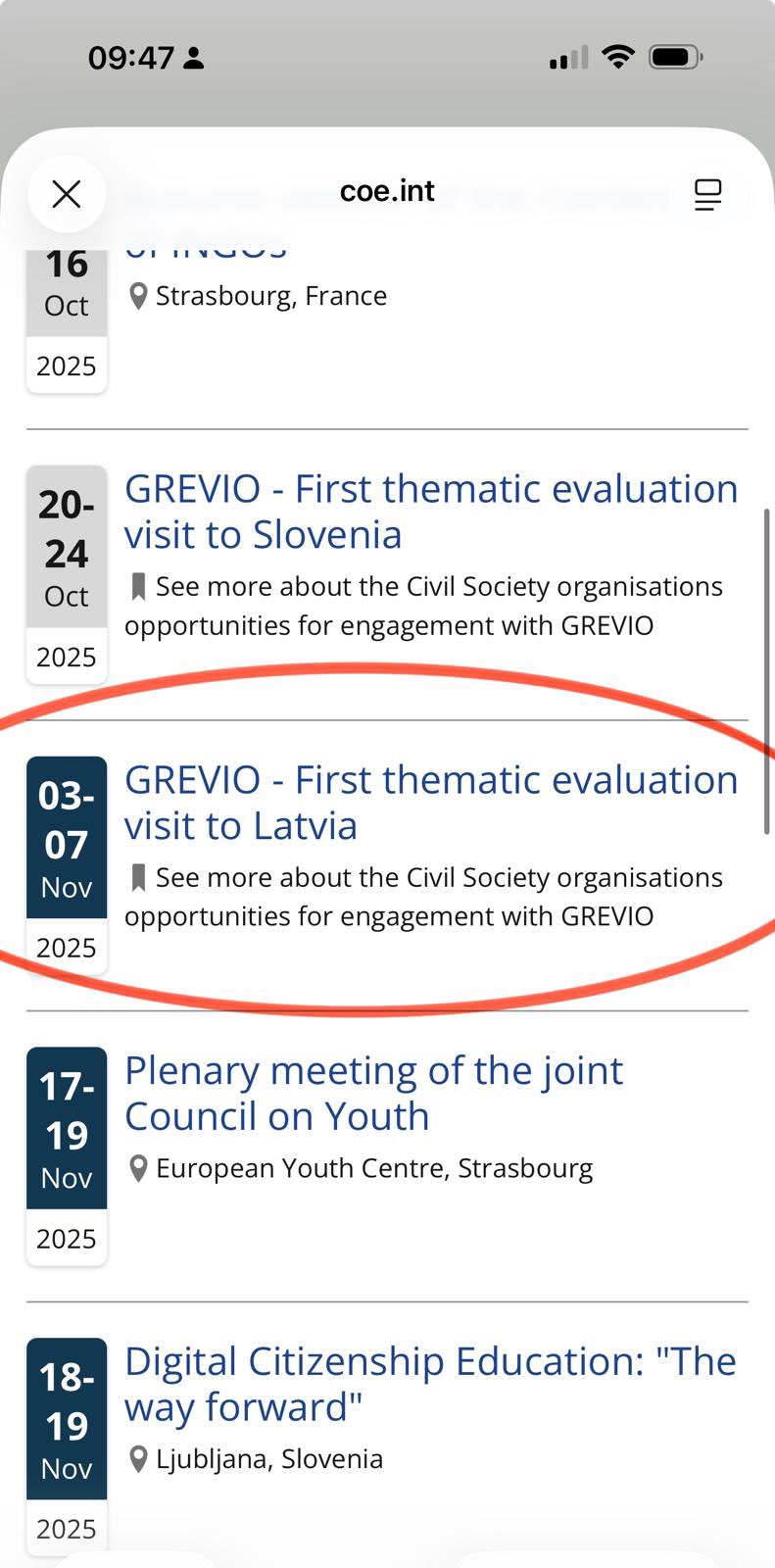775x1568 pixels.
Task: Open GREVIO evaluation visit to Latvia event
Action: [431, 803]
